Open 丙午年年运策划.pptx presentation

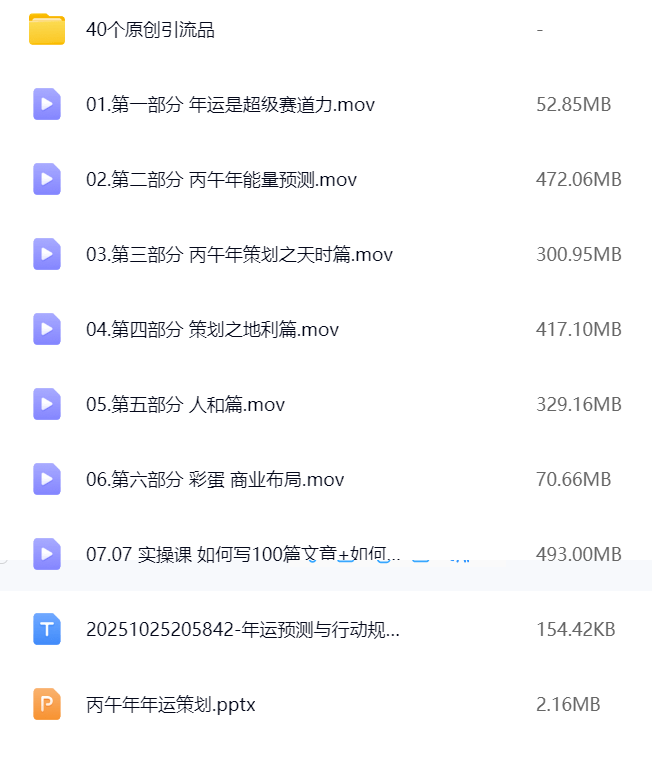pyautogui.click(x=171, y=705)
